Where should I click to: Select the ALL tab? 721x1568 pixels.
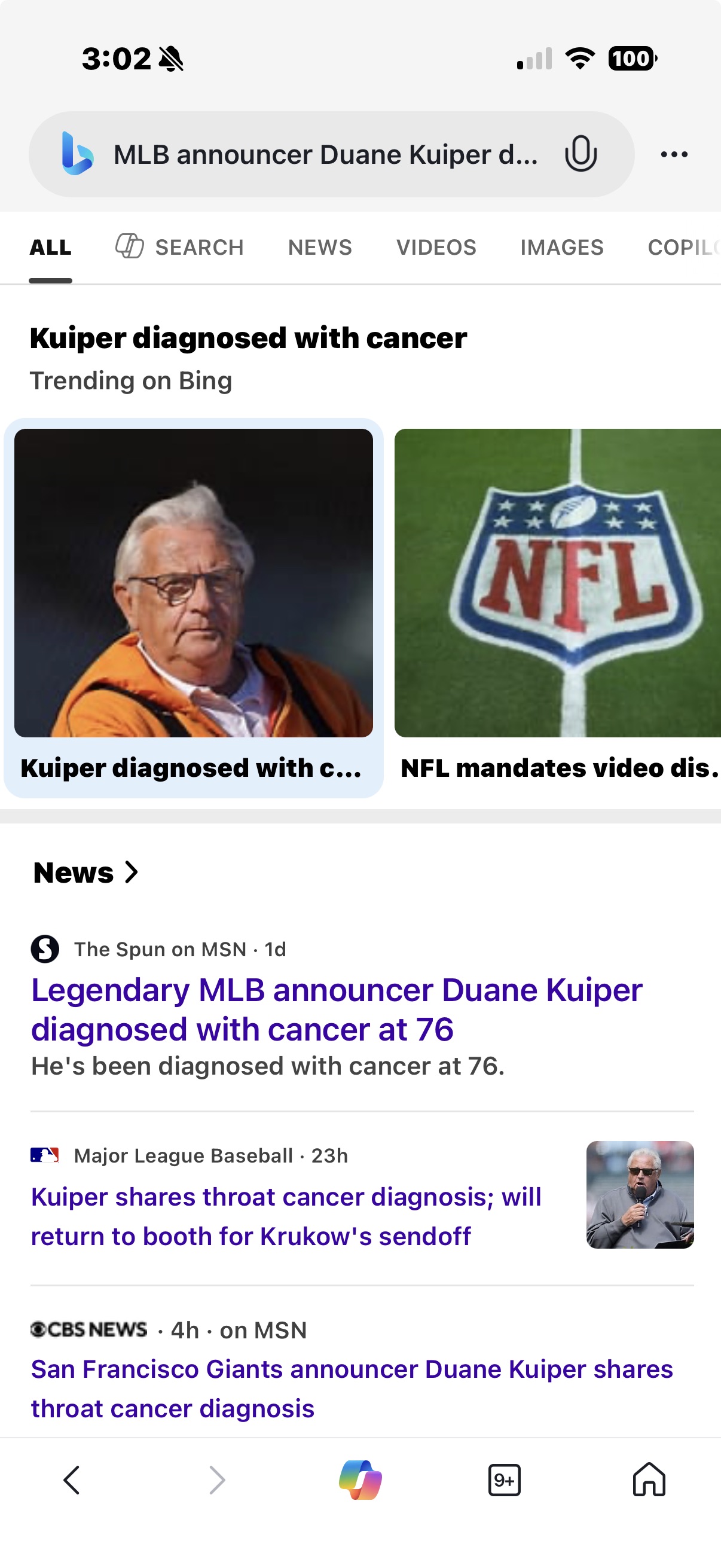point(50,247)
